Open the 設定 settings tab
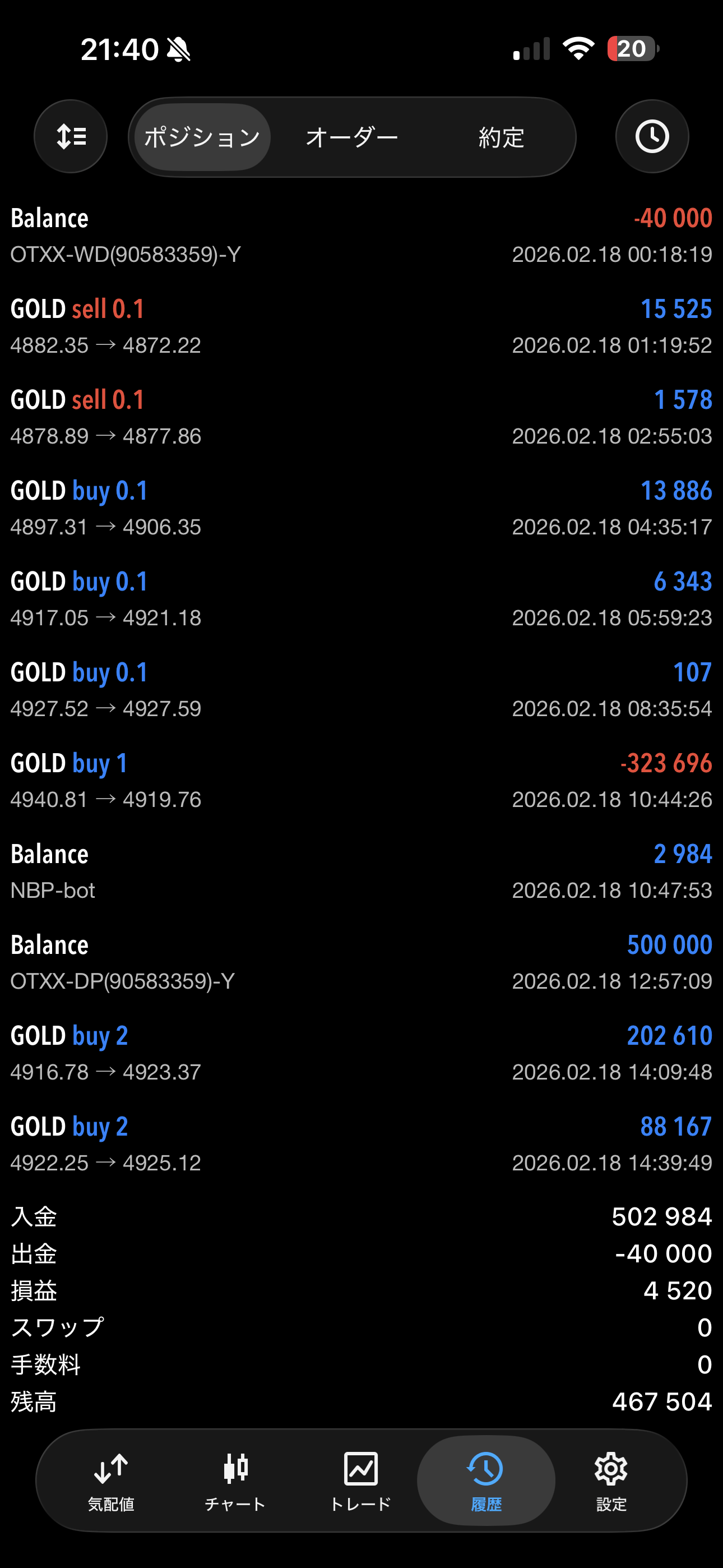The height and width of the screenshot is (1568, 723). 611,1481
